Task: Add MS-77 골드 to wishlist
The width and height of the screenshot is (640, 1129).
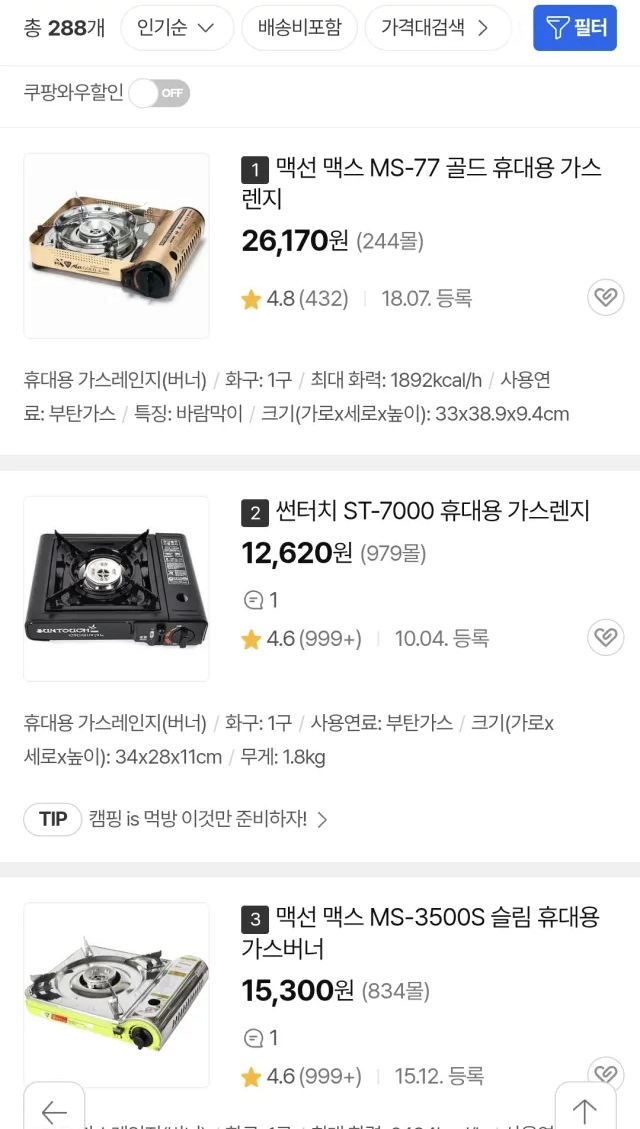Action: coord(605,297)
